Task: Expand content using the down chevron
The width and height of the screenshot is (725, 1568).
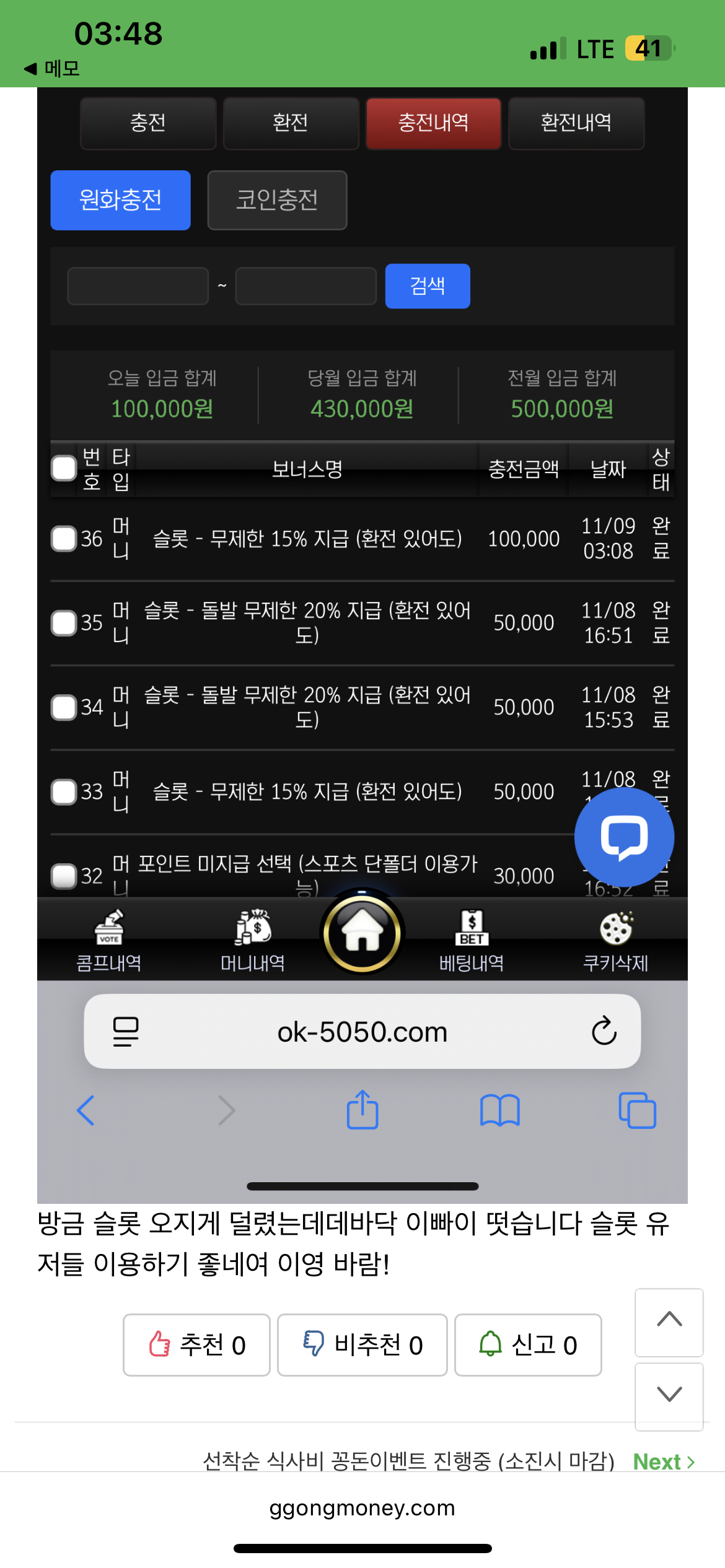Action: point(669,1395)
